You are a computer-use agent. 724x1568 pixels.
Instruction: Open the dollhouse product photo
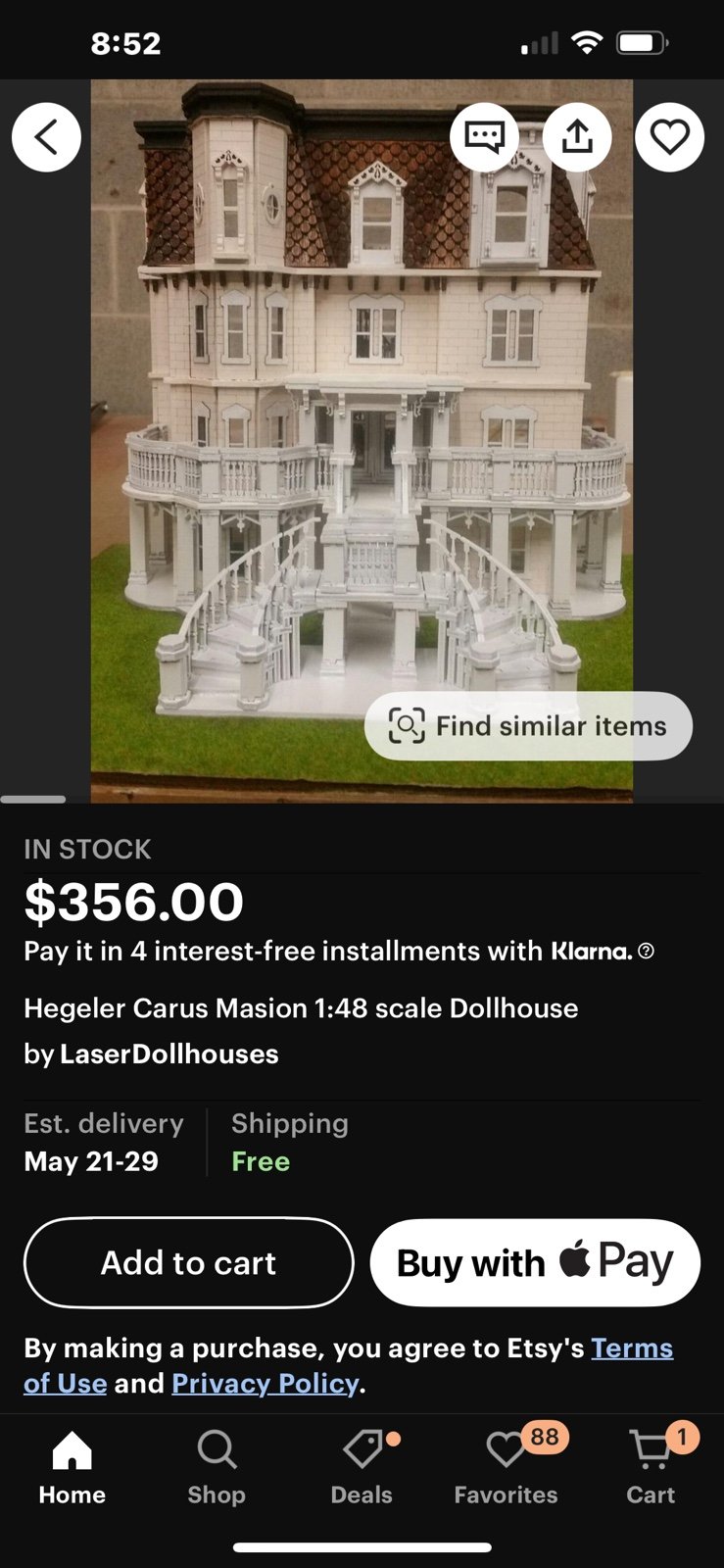pos(362,441)
